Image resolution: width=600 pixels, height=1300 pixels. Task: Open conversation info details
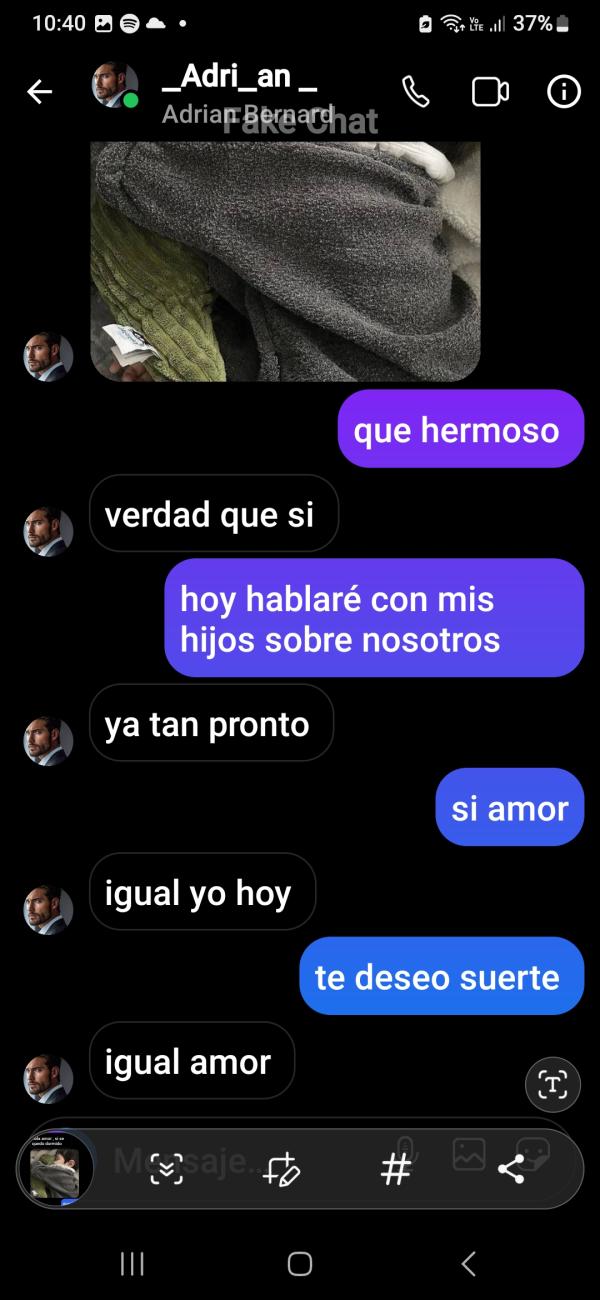(564, 92)
